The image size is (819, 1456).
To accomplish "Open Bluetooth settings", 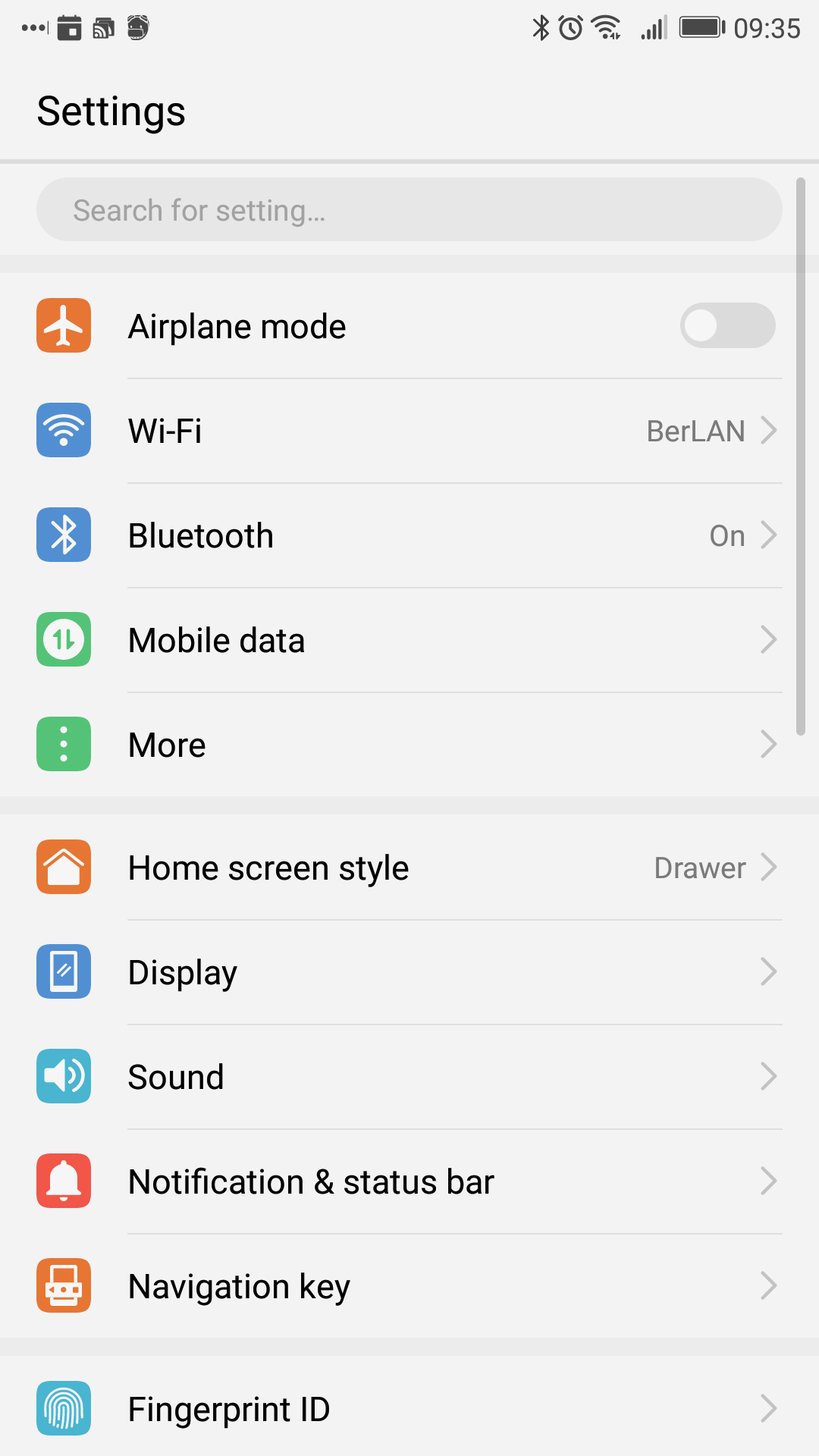I will click(x=409, y=535).
